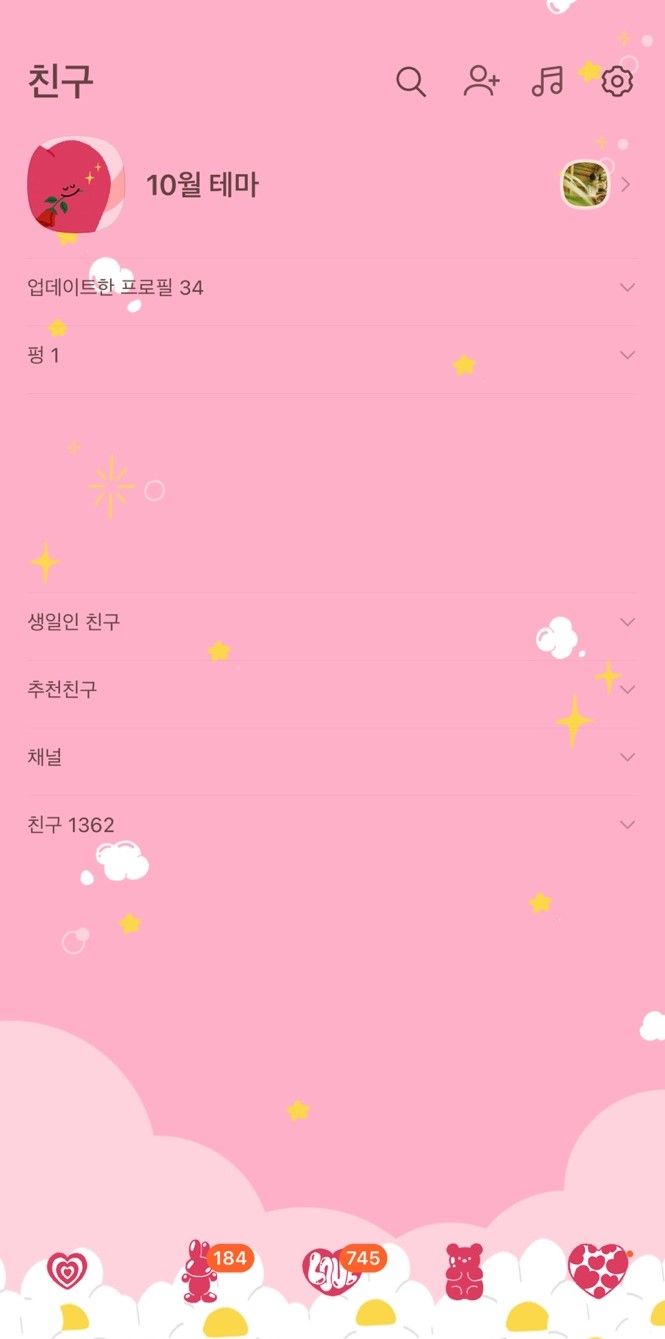Screen dimensions: 665x1339
Task: Open chats tab with 184 badge
Action: 200,1271
